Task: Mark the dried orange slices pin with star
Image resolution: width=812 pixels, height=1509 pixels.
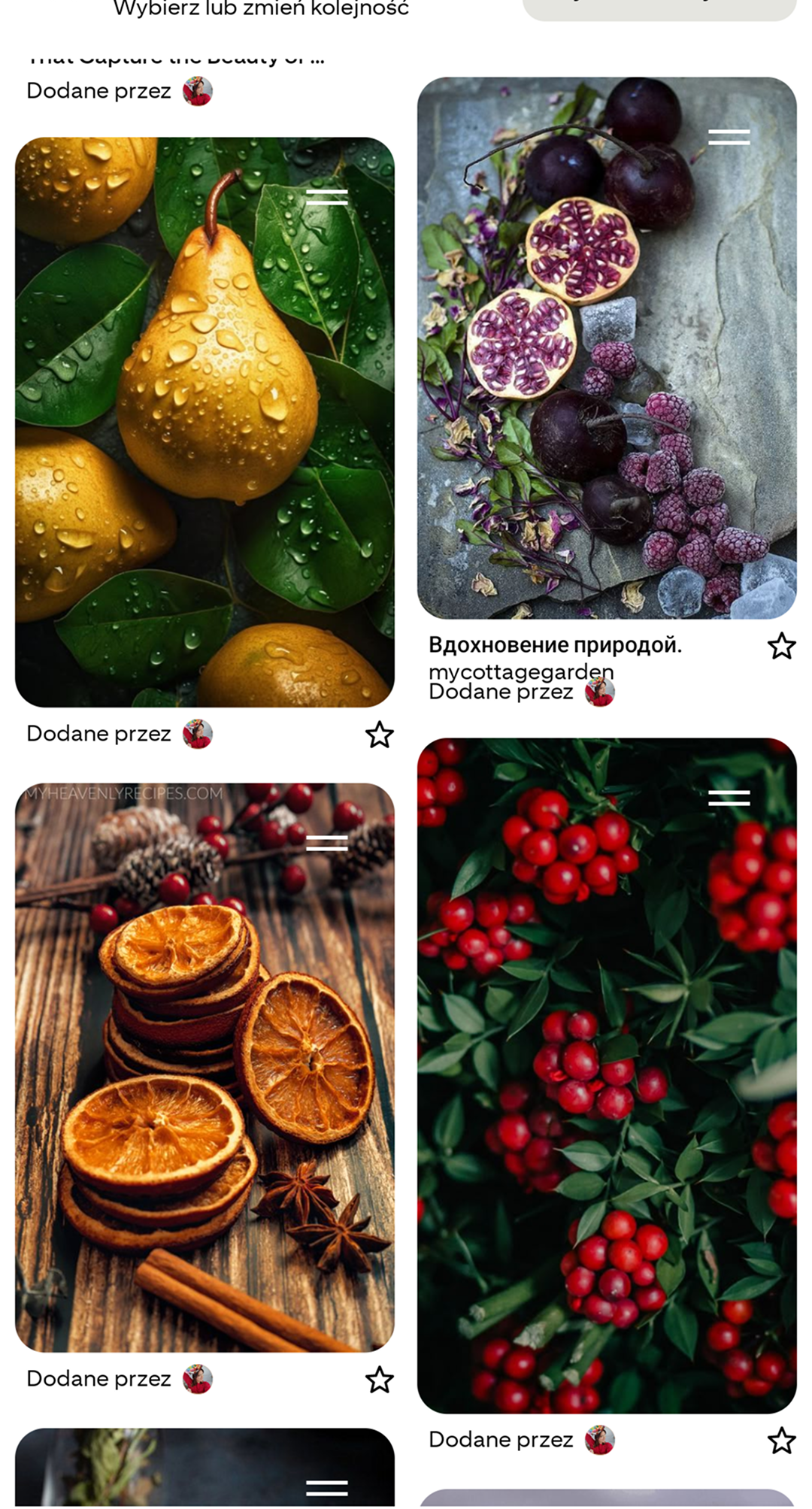Action: [x=380, y=1380]
